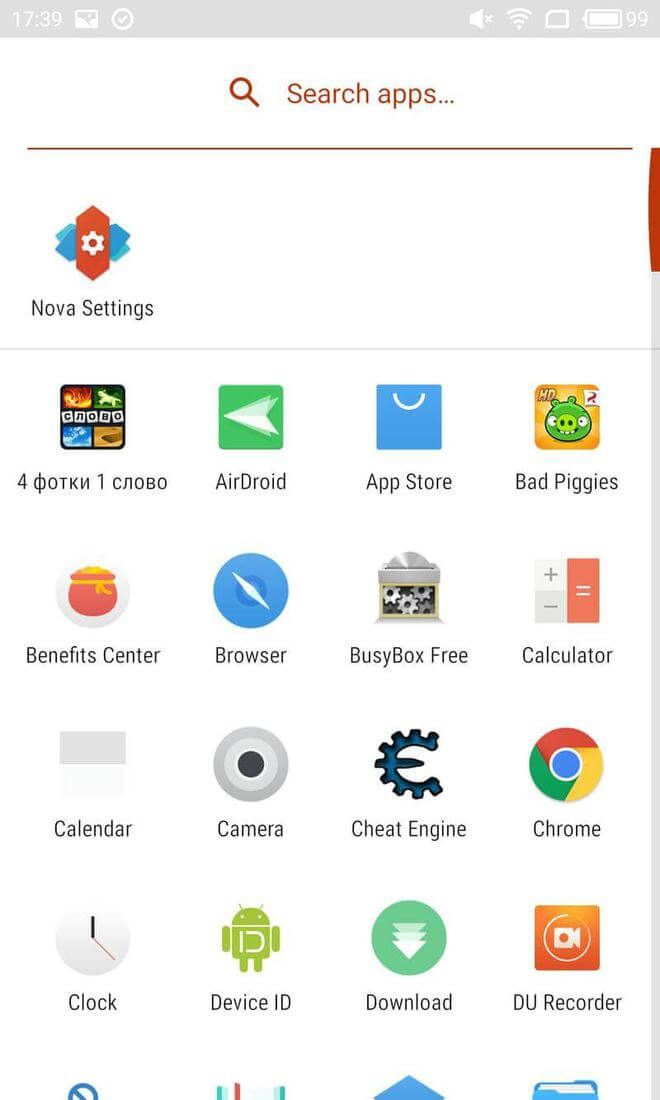Open the App Store
The width and height of the screenshot is (660, 1100).
click(409, 417)
